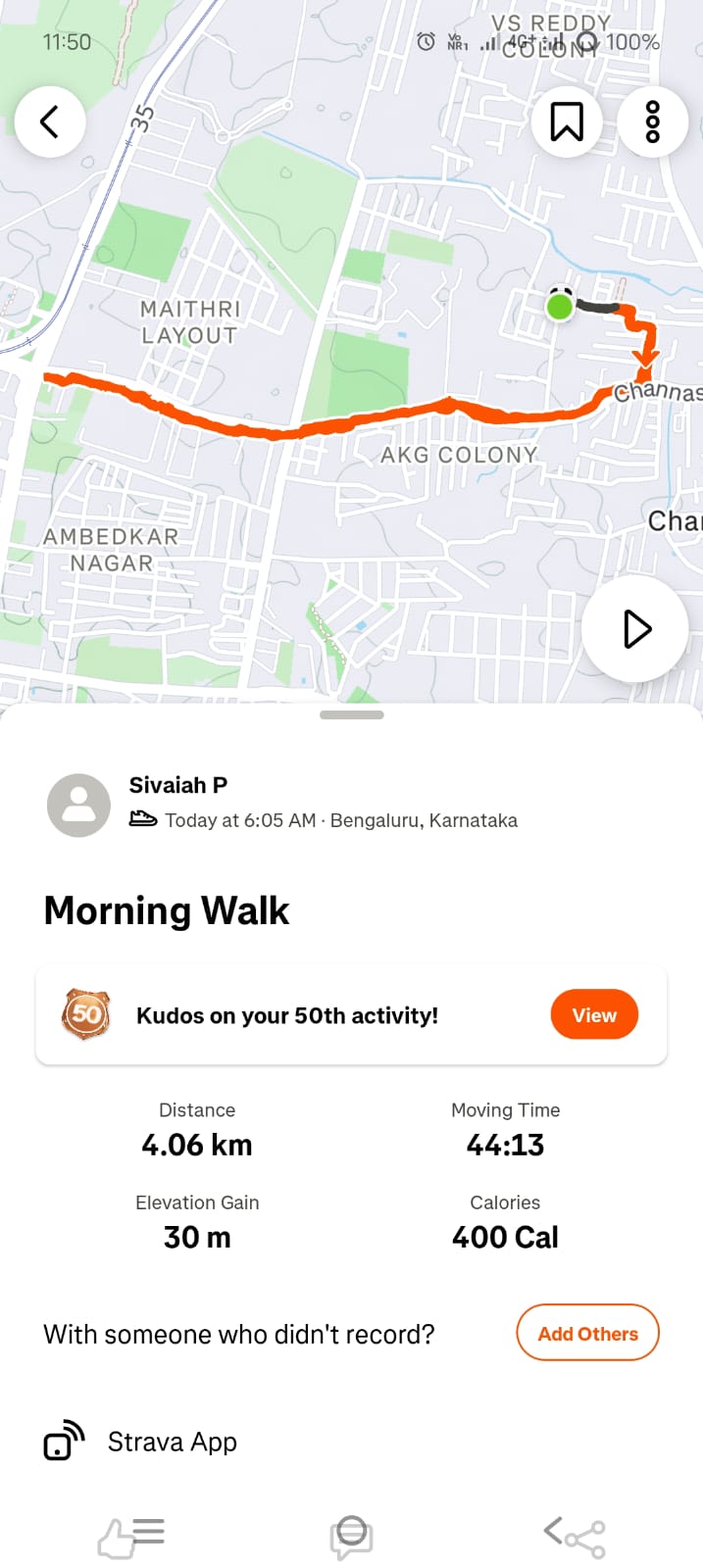Screen dimensions: 703x1568
Task: Bookmark this Morning Walk activity
Action: (567, 122)
